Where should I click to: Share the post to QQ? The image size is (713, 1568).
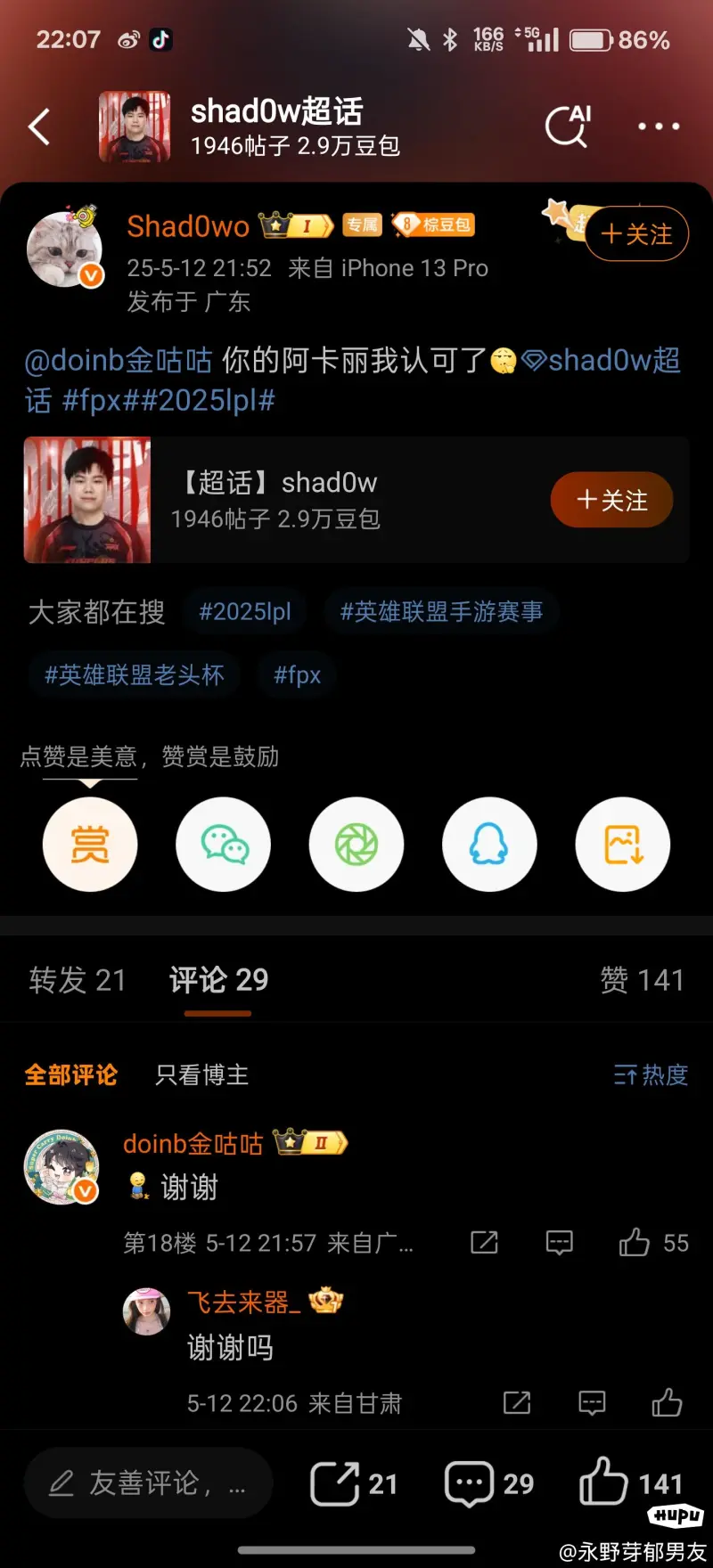[489, 844]
